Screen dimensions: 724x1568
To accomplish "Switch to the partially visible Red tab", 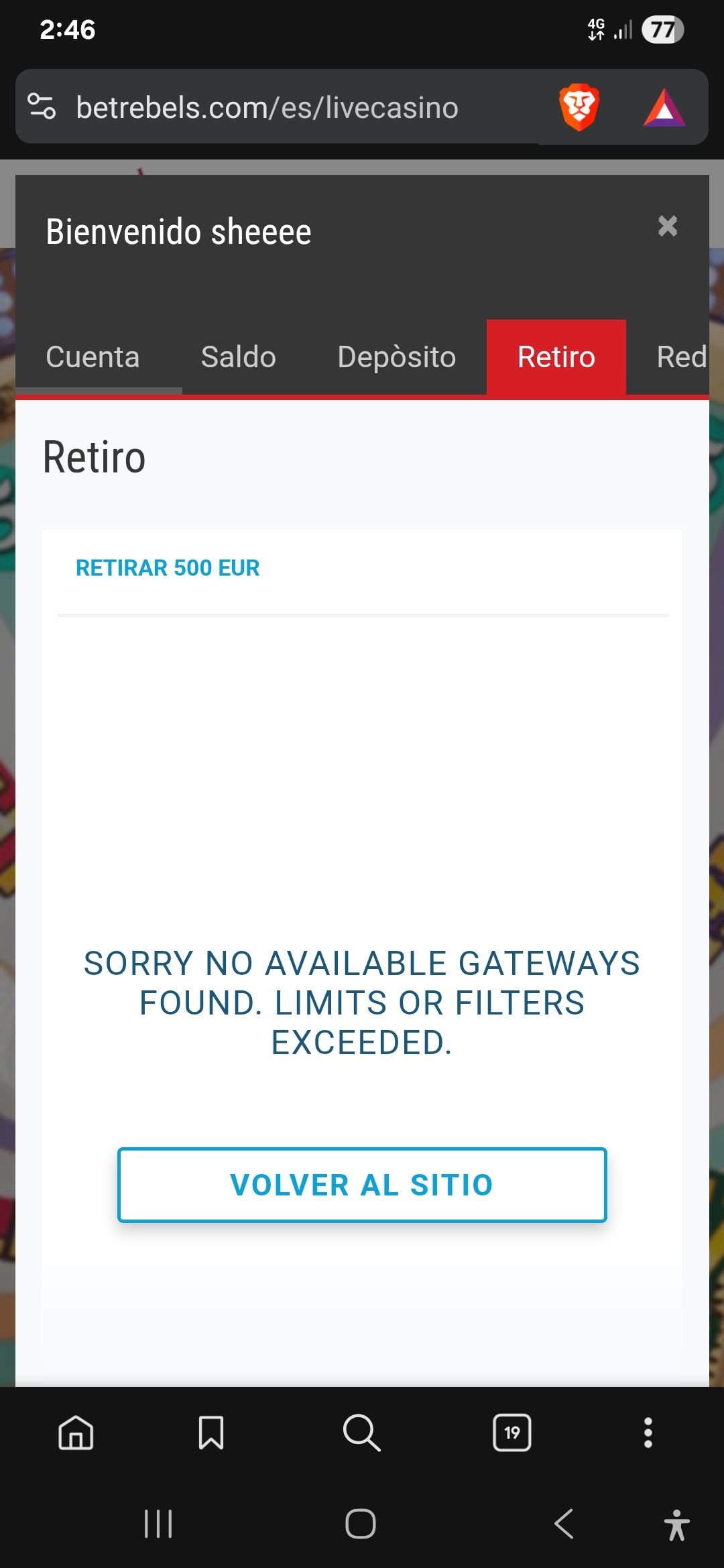I will tap(680, 357).
